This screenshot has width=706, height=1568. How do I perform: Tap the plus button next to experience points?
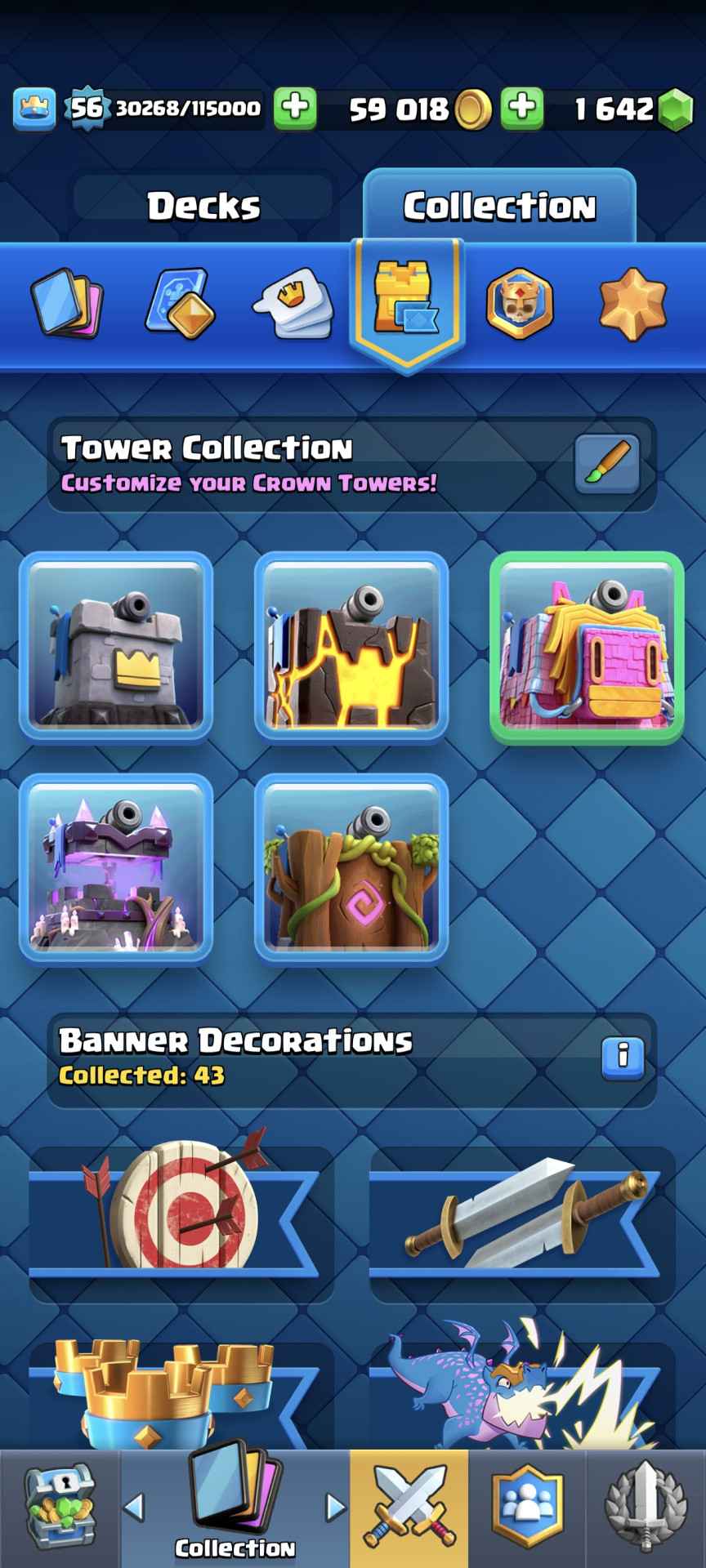[295, 107]
